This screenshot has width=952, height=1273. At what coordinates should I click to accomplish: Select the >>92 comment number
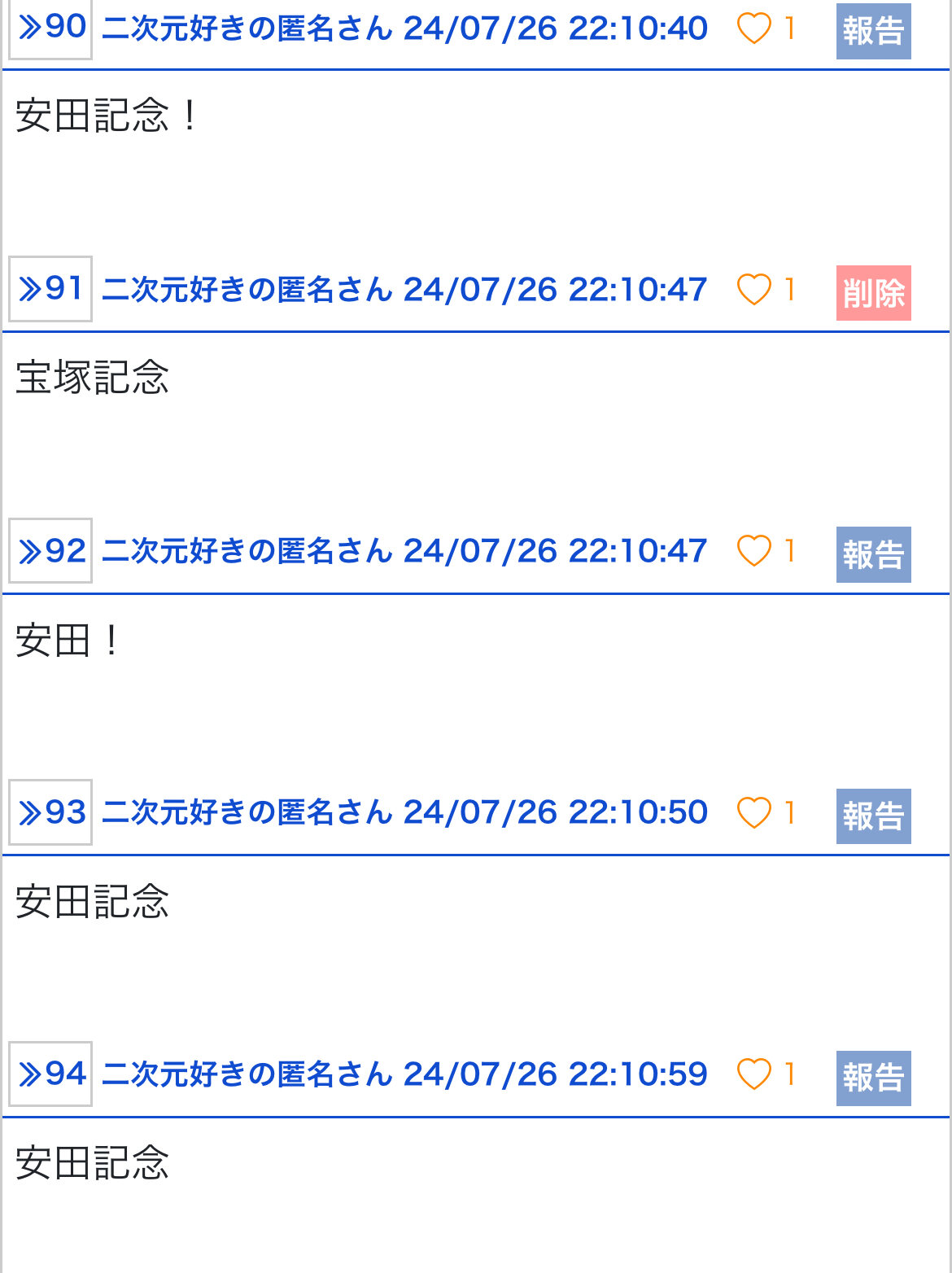(x=50, y=551)
